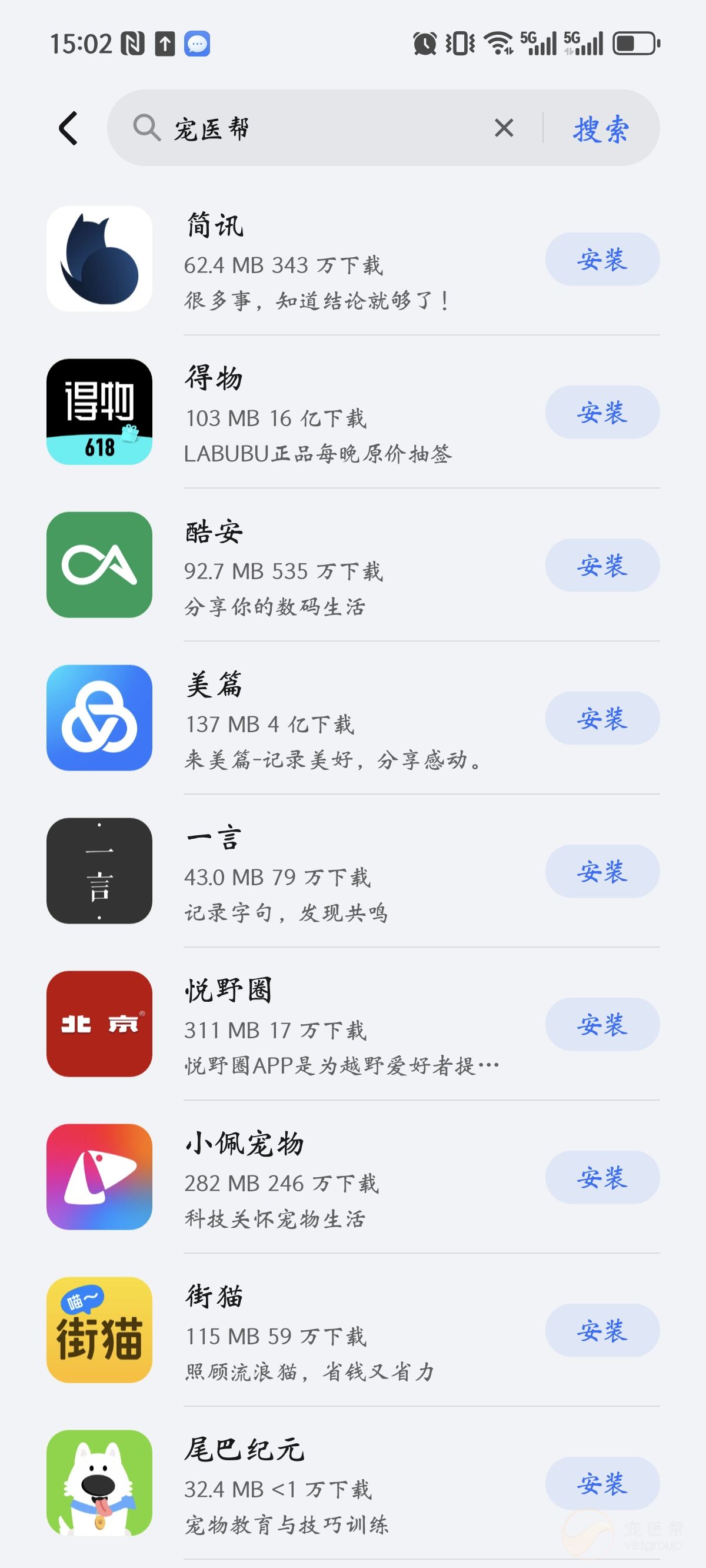Tap the 搜索 button
This screenshot has width=706, height=1568.
point(601,129)
